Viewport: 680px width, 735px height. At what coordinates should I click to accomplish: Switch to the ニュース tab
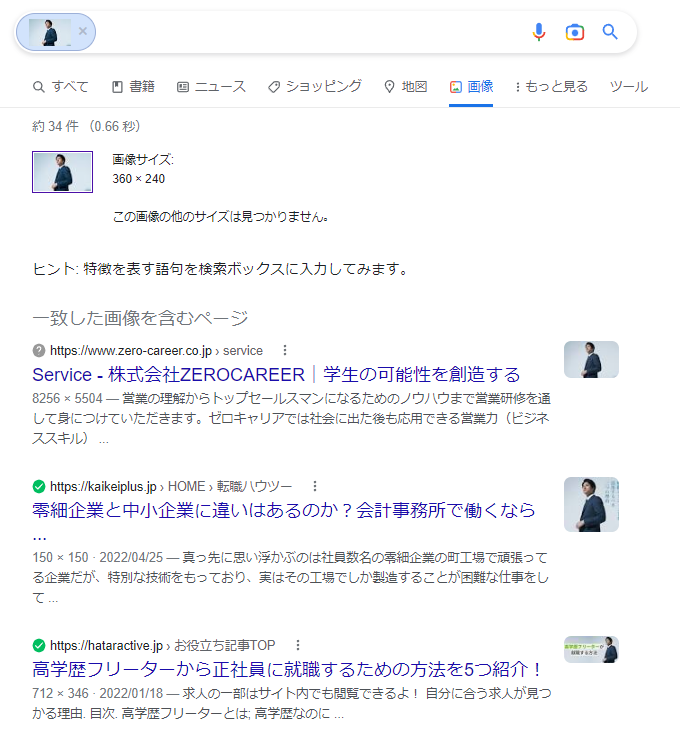coord(211,87)
